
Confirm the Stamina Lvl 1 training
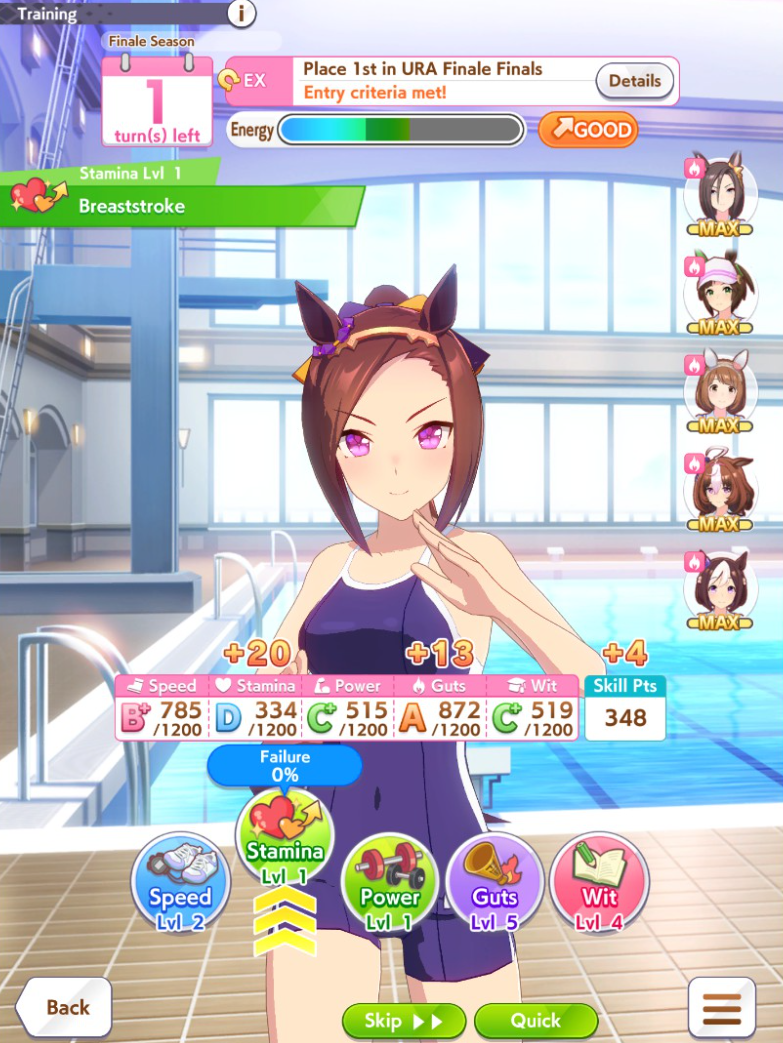pos(285,838)
